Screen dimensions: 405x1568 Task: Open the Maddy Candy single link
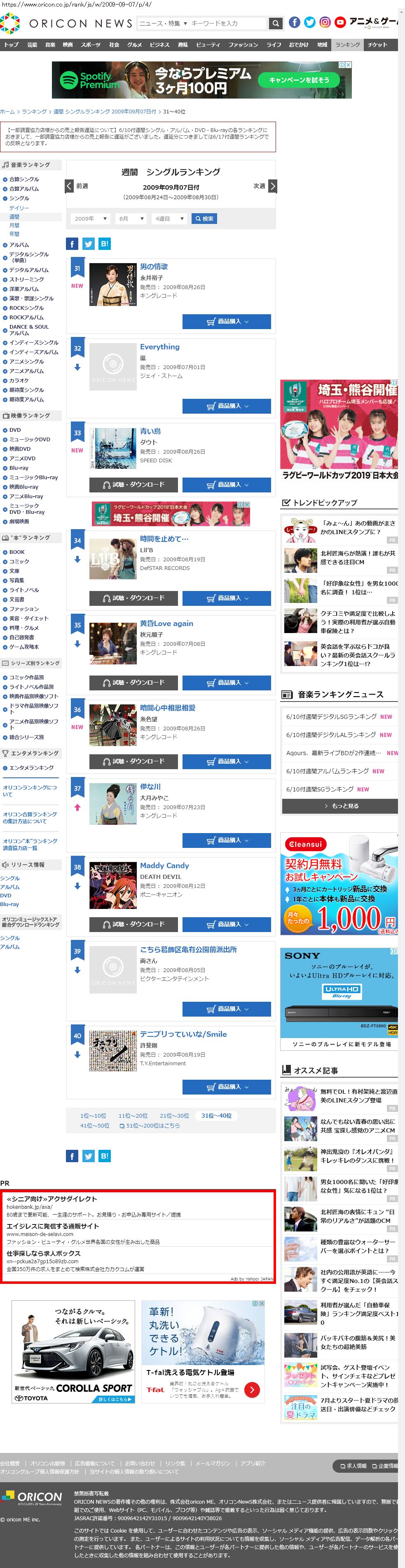pos(164,865)
